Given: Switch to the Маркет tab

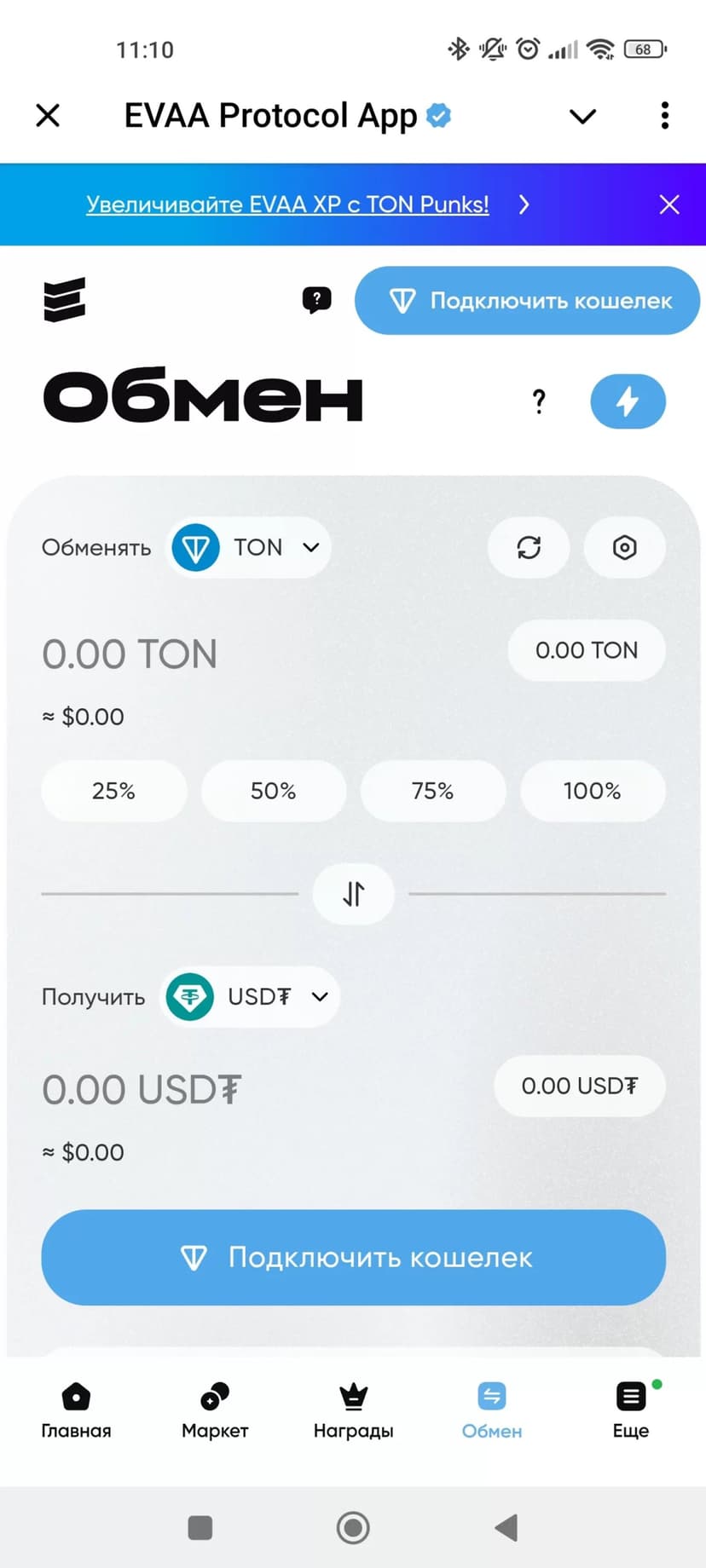Looking at the screenshot, I should click(x=215, y=1410).
